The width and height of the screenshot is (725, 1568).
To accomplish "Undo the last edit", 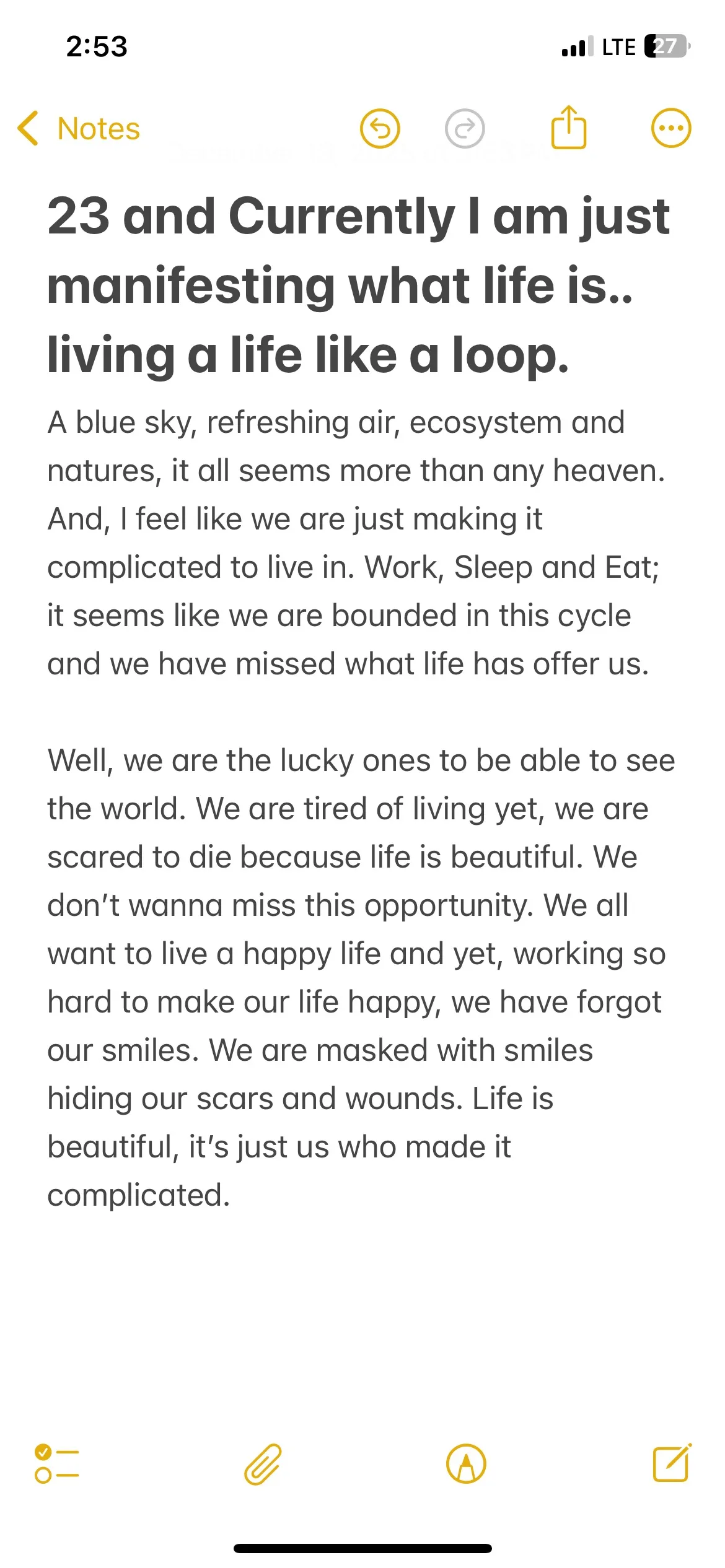I will [380, 129].
